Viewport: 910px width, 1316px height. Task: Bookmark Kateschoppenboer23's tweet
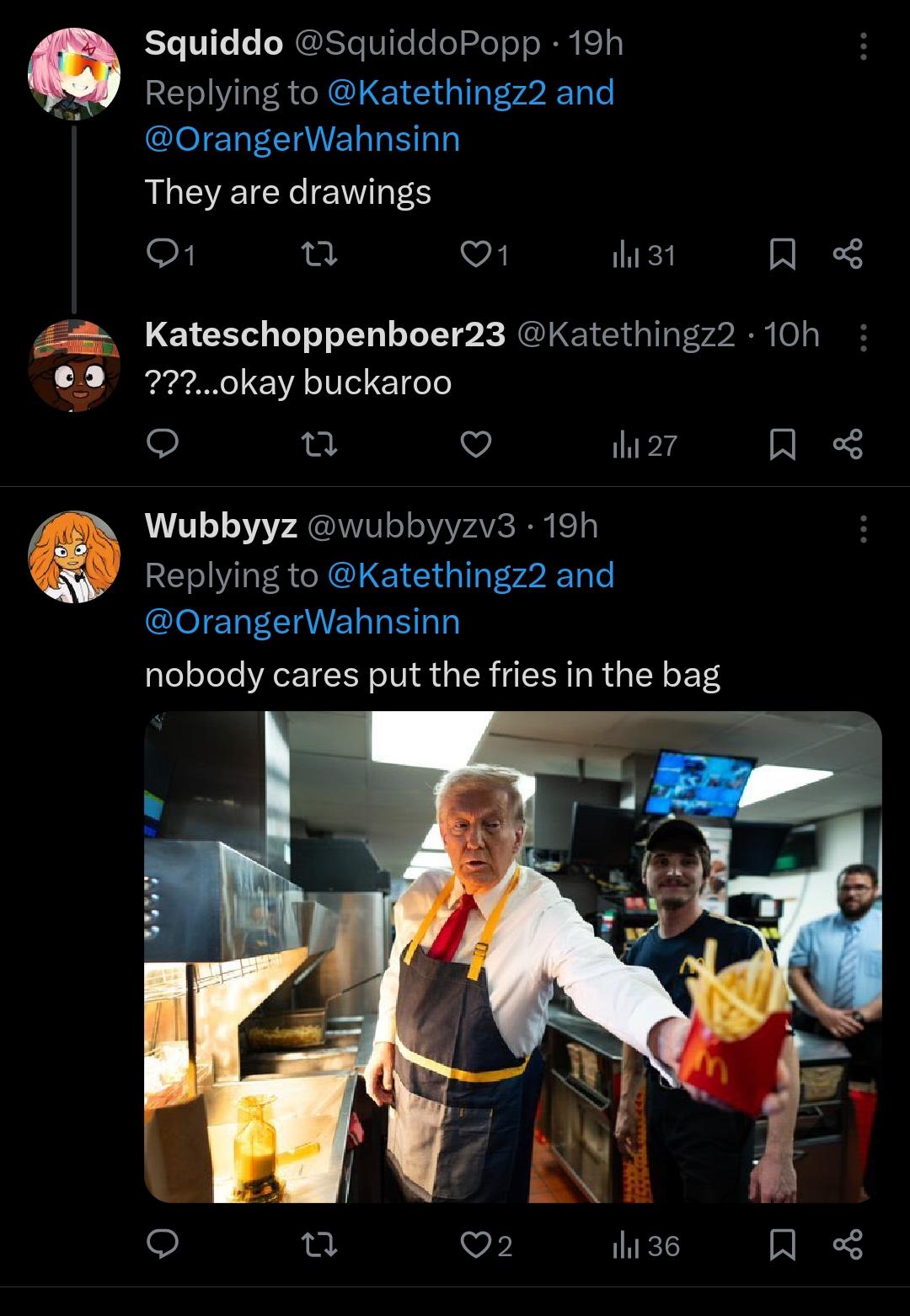[x=783, y=444]
